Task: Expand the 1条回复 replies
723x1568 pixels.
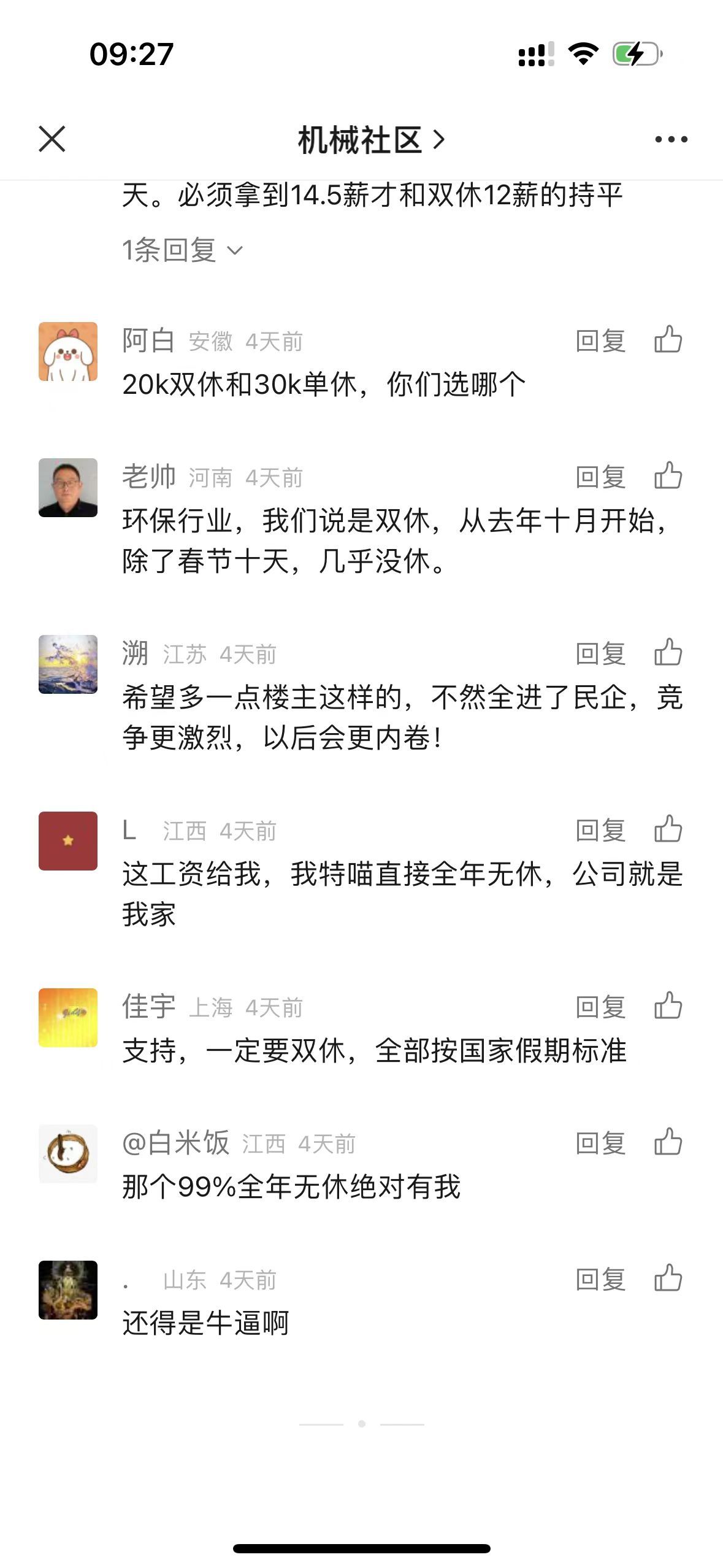Action: [x=182, y=250]
